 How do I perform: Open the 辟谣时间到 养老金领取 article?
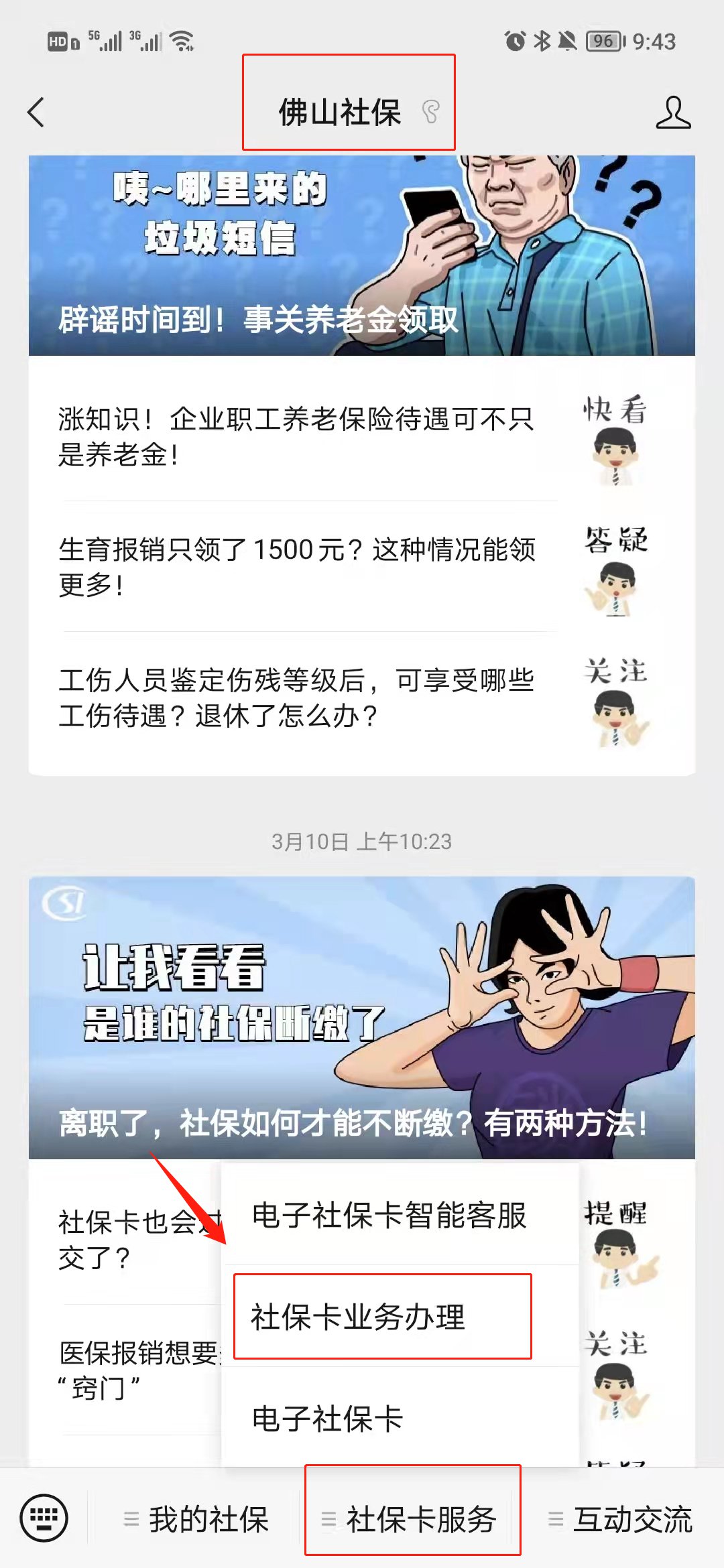click(x=362, y=256)
